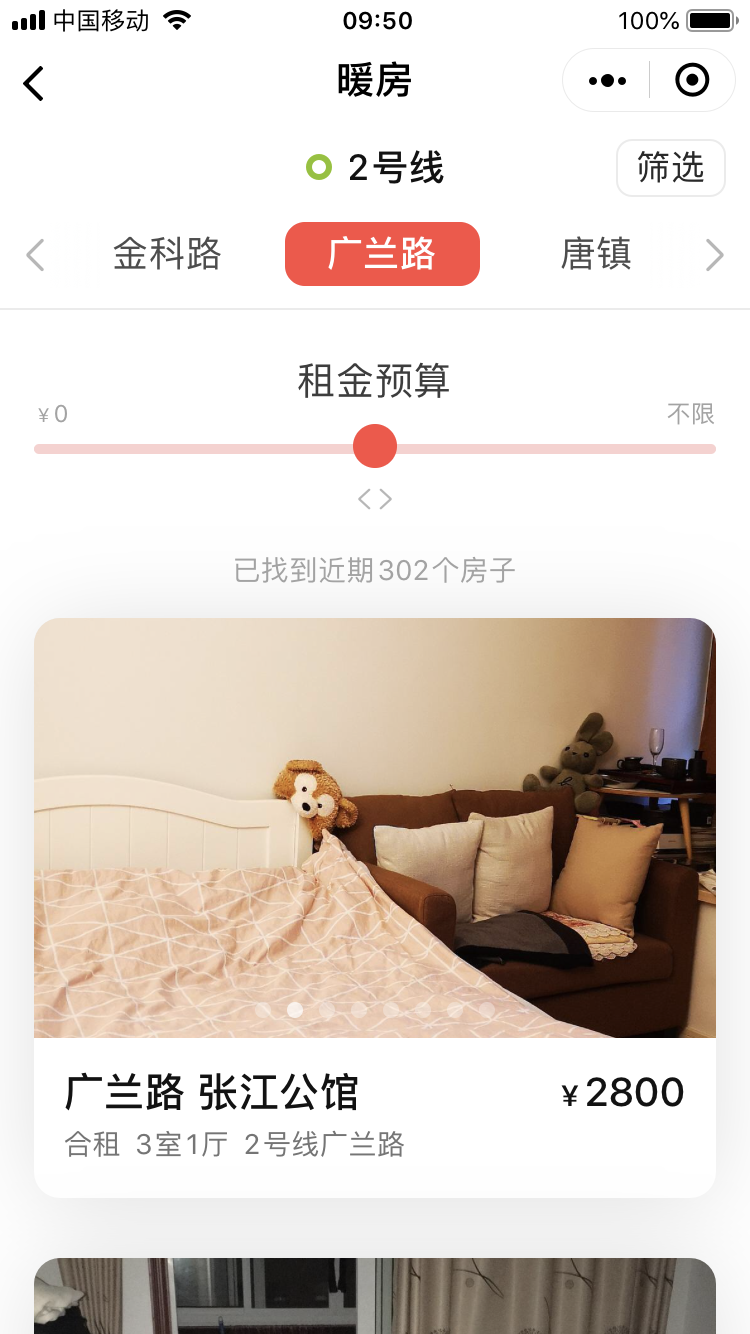This screenshot has width=750, height=1334.
Task: Go back using the top-left arrow
Action: tap(34, 83)
